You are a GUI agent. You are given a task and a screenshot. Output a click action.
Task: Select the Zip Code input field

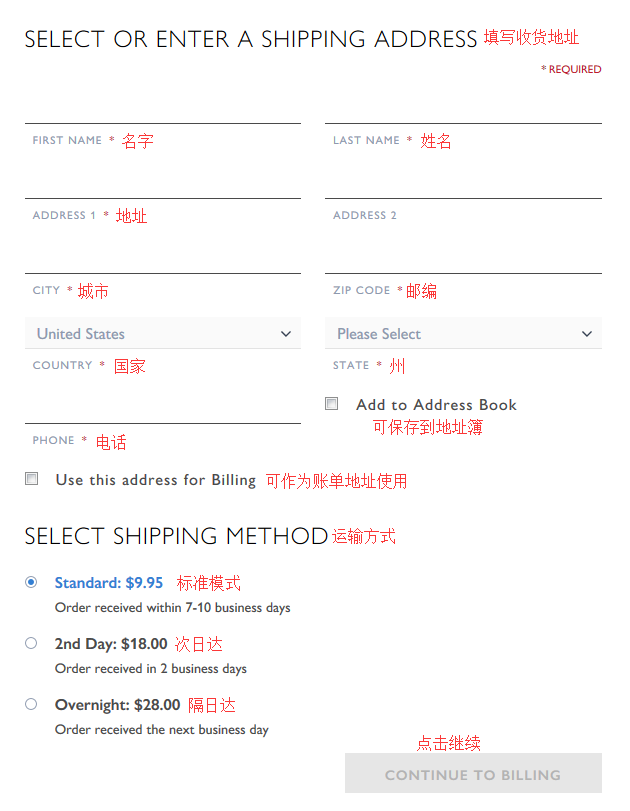463,256
